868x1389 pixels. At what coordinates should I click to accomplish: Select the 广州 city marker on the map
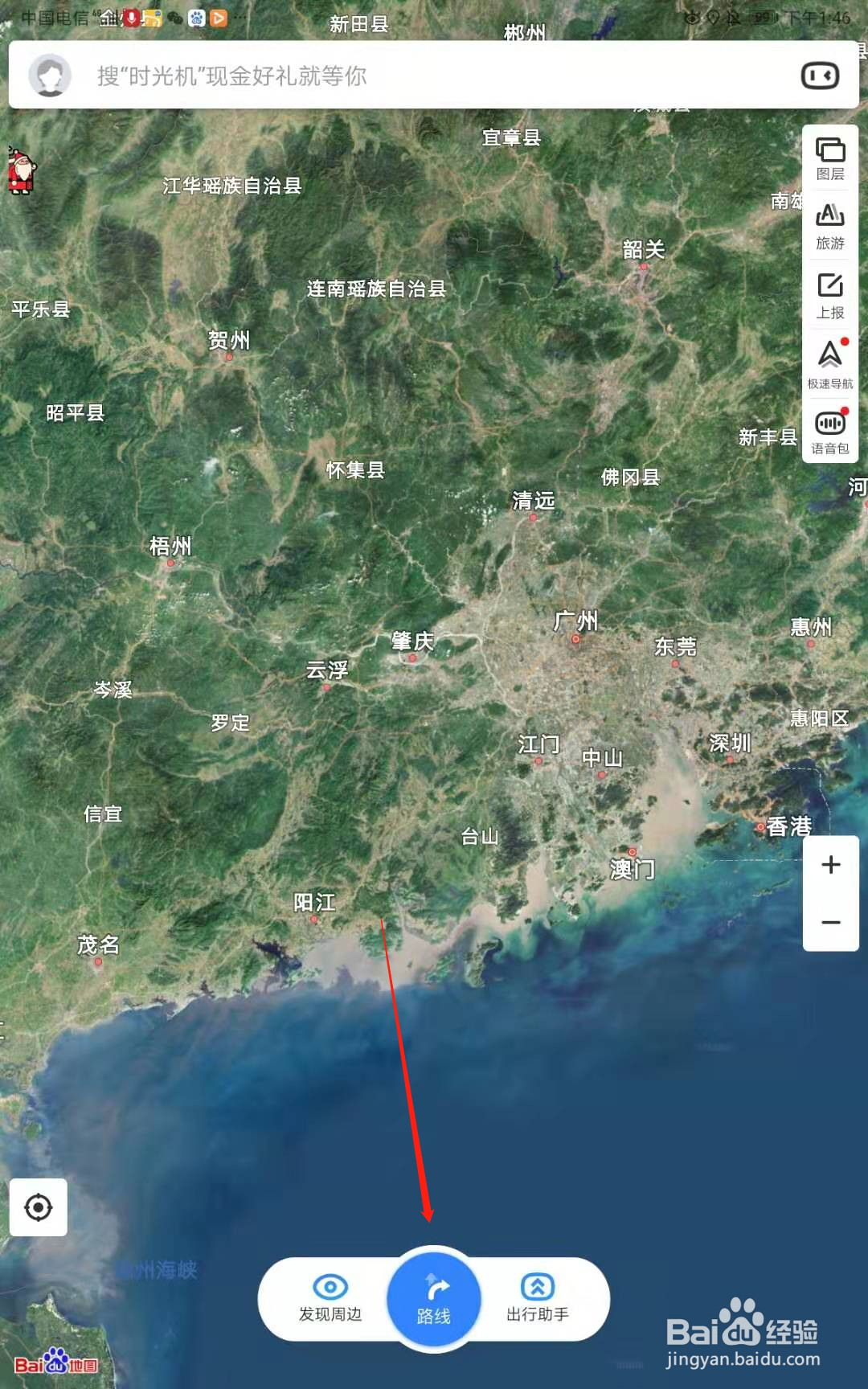[575, 637]
